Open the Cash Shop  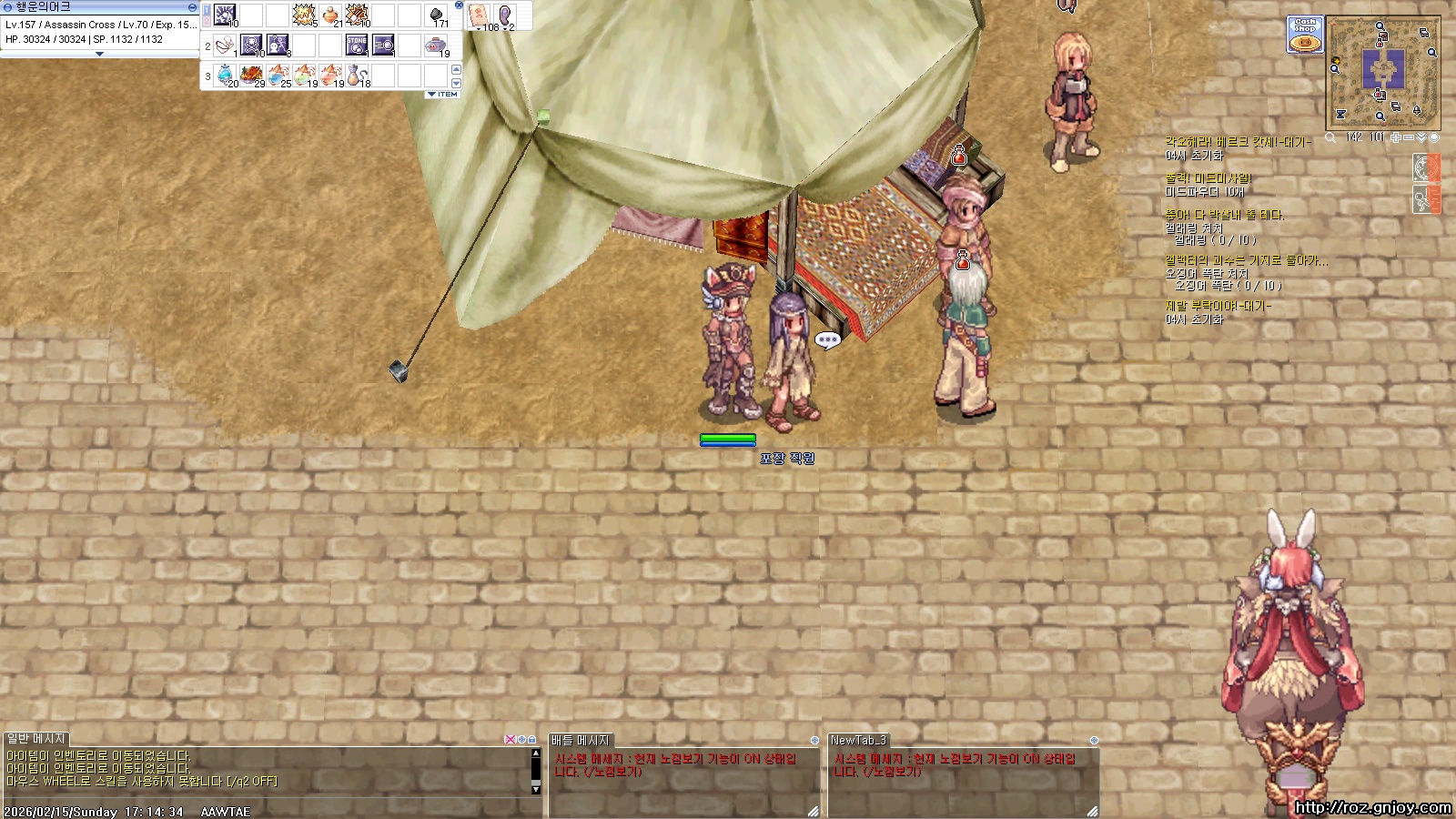tap(1305, 35)
